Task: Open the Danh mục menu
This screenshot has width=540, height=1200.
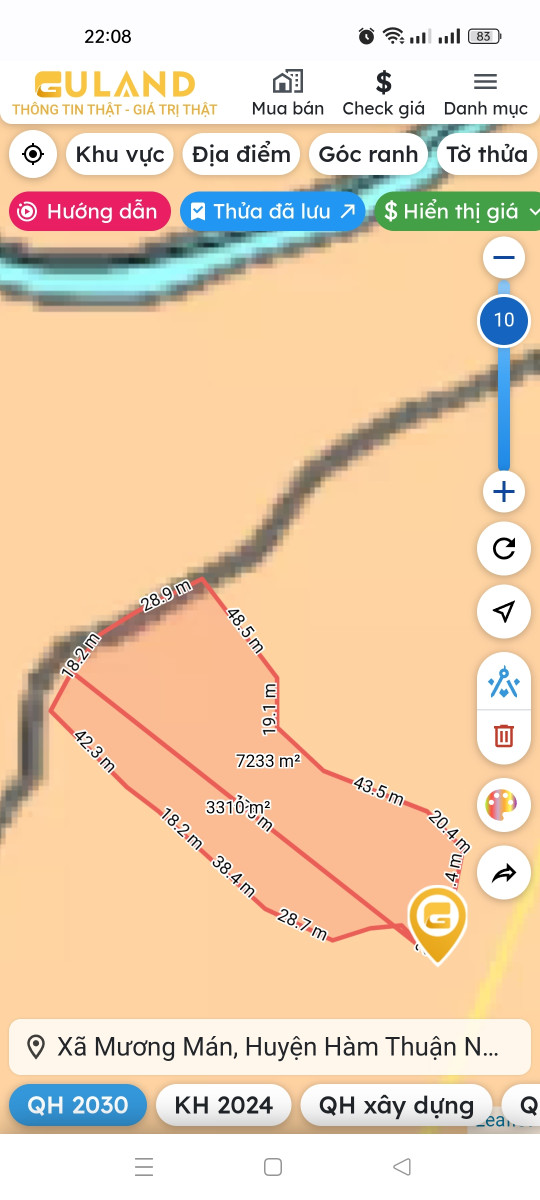Action: (x=485, y=94)
